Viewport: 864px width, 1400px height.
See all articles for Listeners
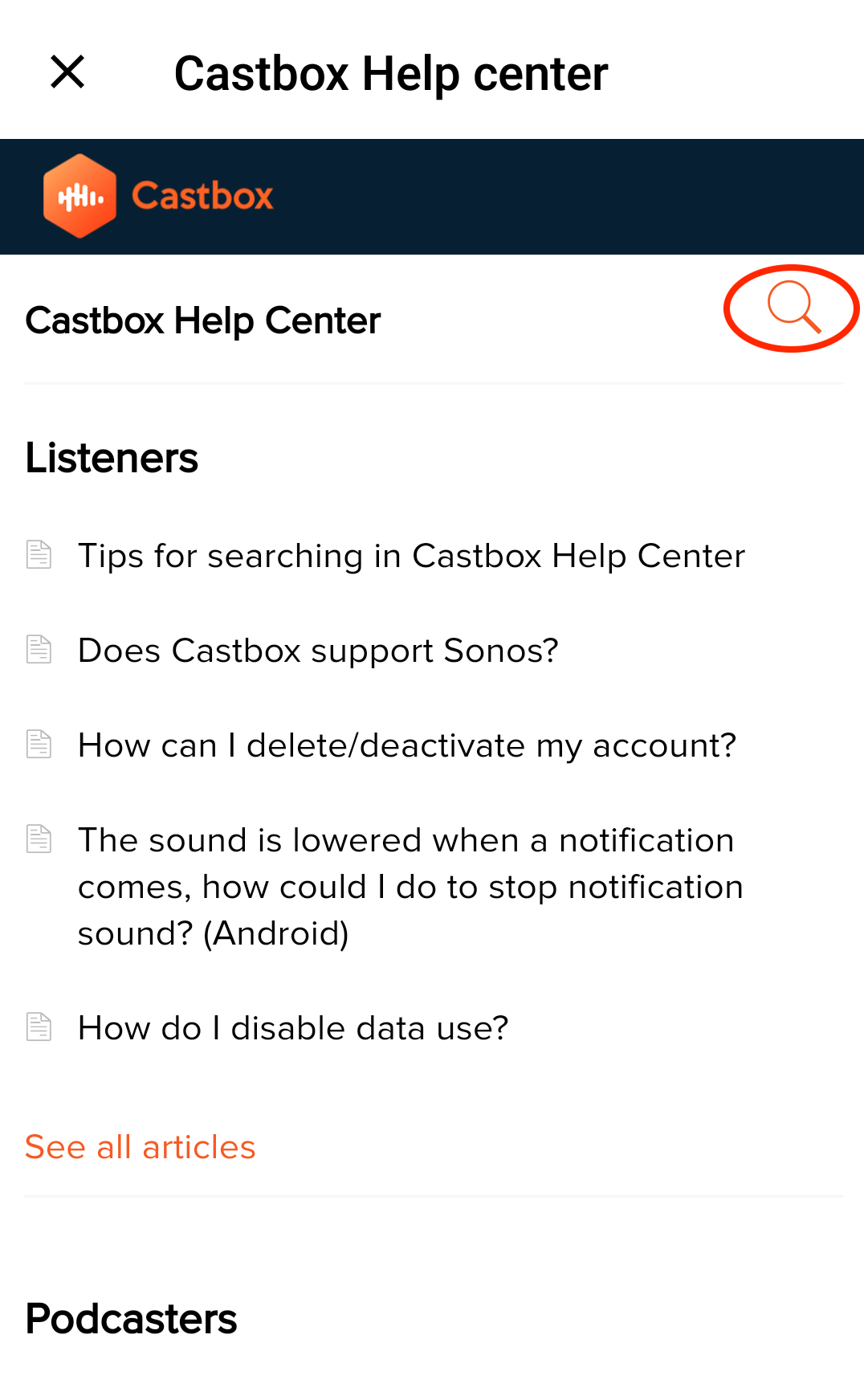(141, 1147)
